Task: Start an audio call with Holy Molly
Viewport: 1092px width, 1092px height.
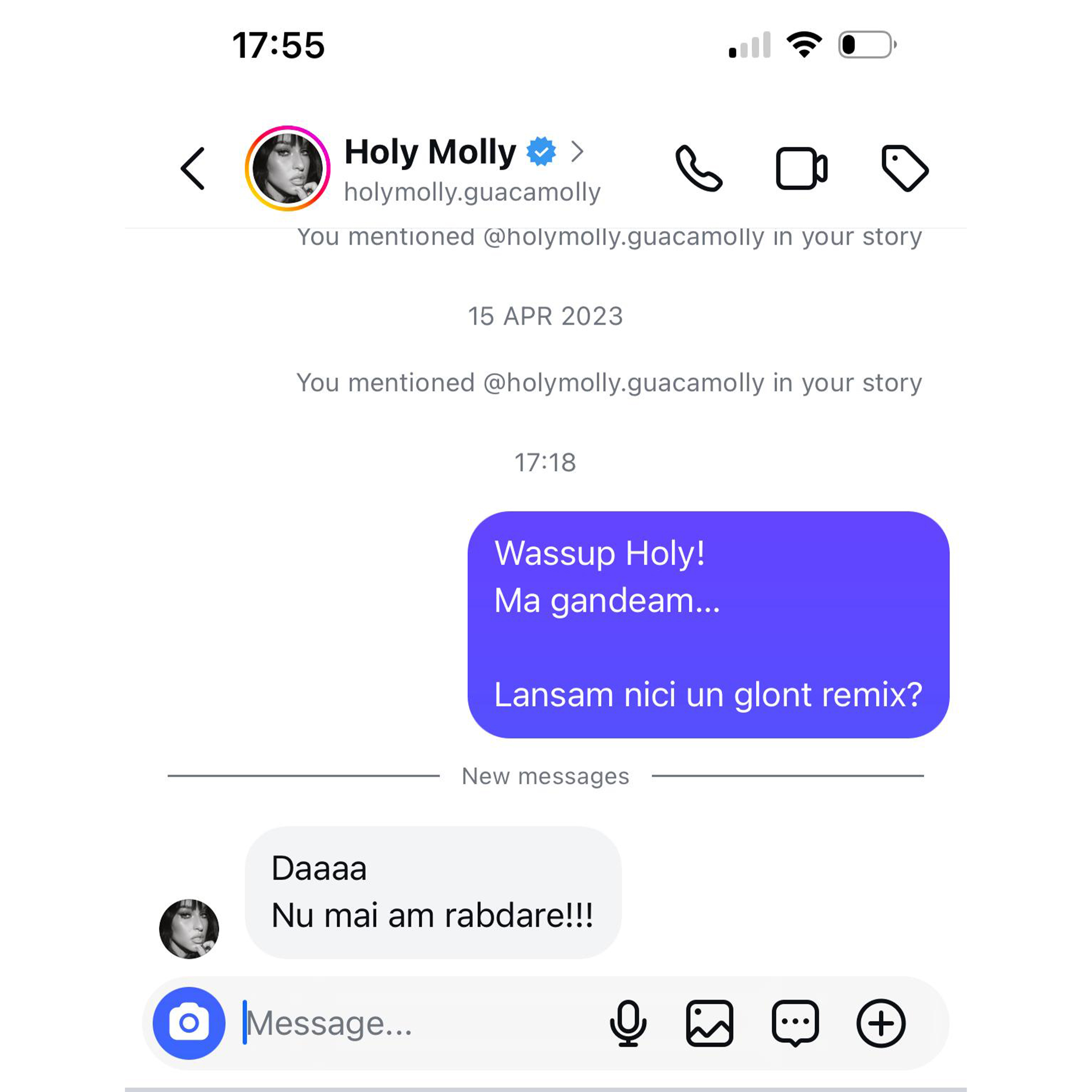Action: point(698,169)
